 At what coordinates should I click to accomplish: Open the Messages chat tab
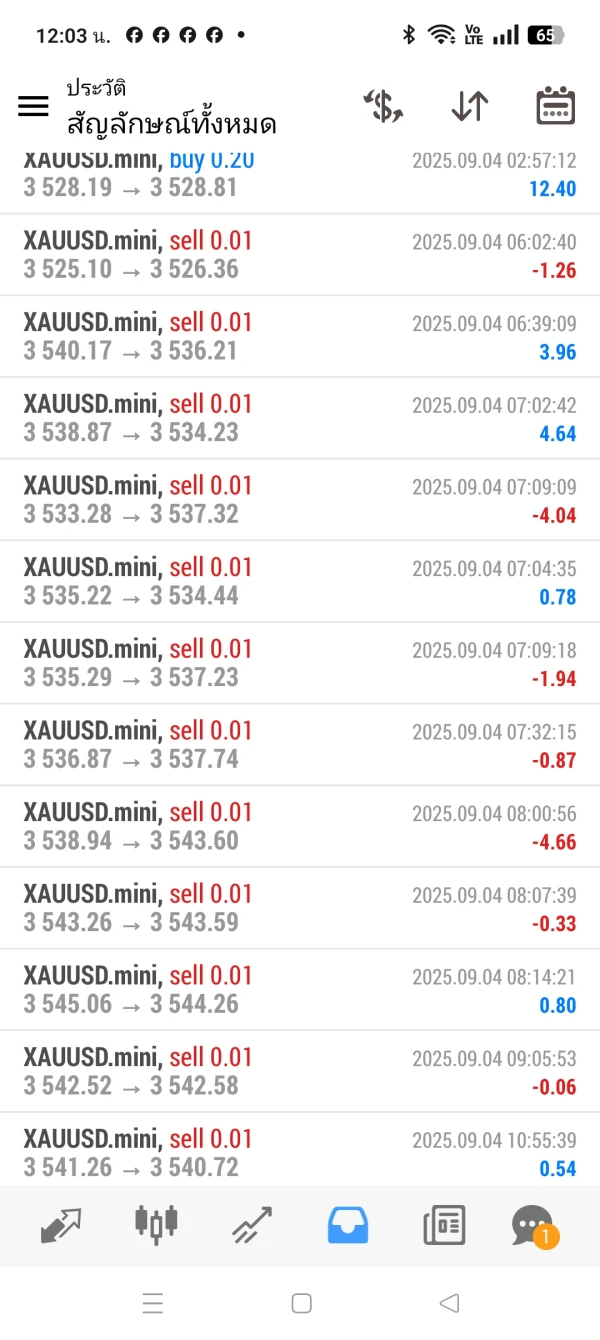tap(532, 1224)
